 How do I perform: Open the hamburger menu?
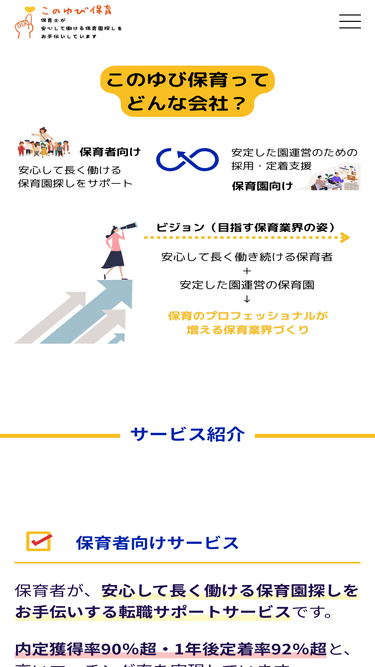click(x=350, y=21)
